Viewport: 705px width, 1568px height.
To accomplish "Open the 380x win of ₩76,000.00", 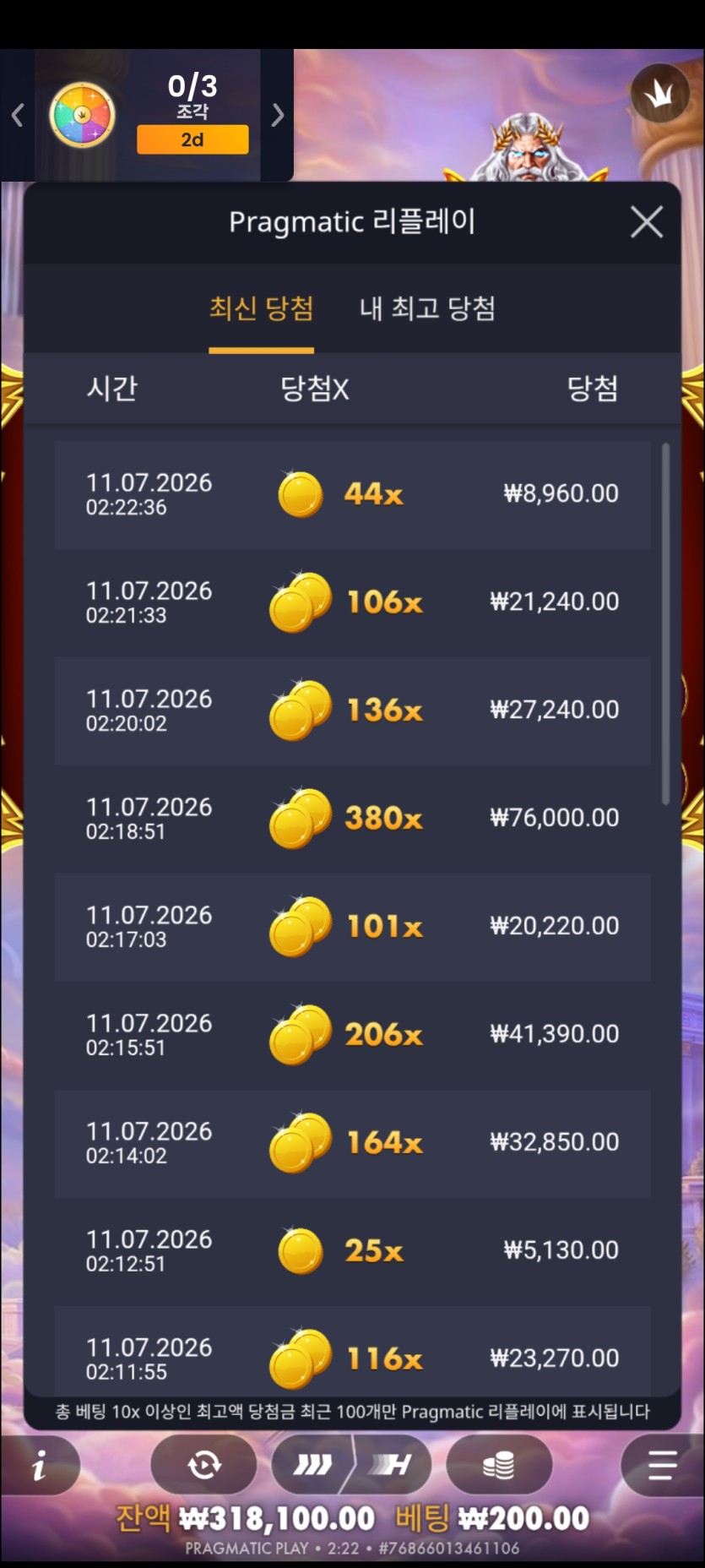I will point(352,819).
